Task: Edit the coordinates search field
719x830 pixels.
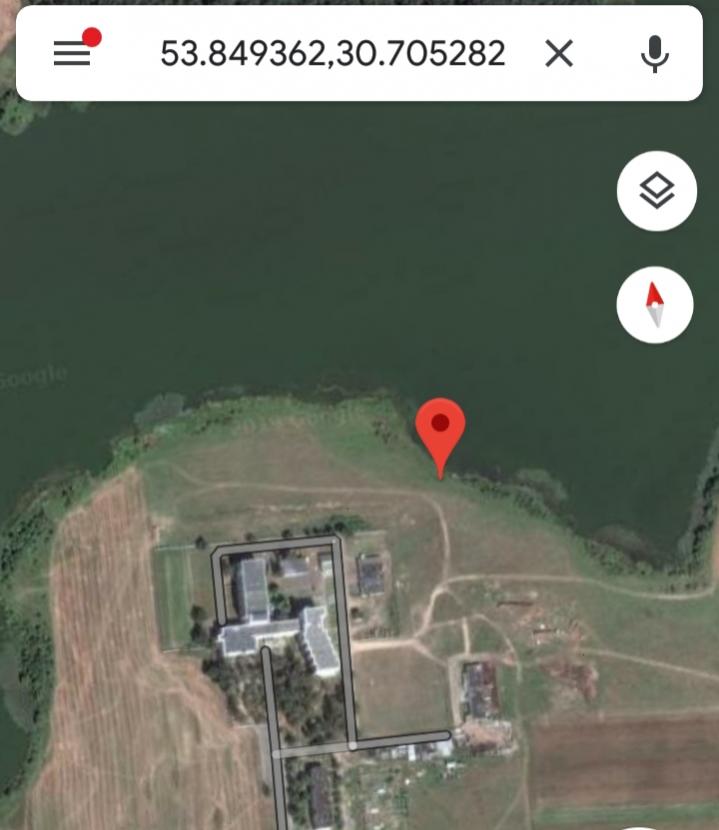Action: [332, 53]
